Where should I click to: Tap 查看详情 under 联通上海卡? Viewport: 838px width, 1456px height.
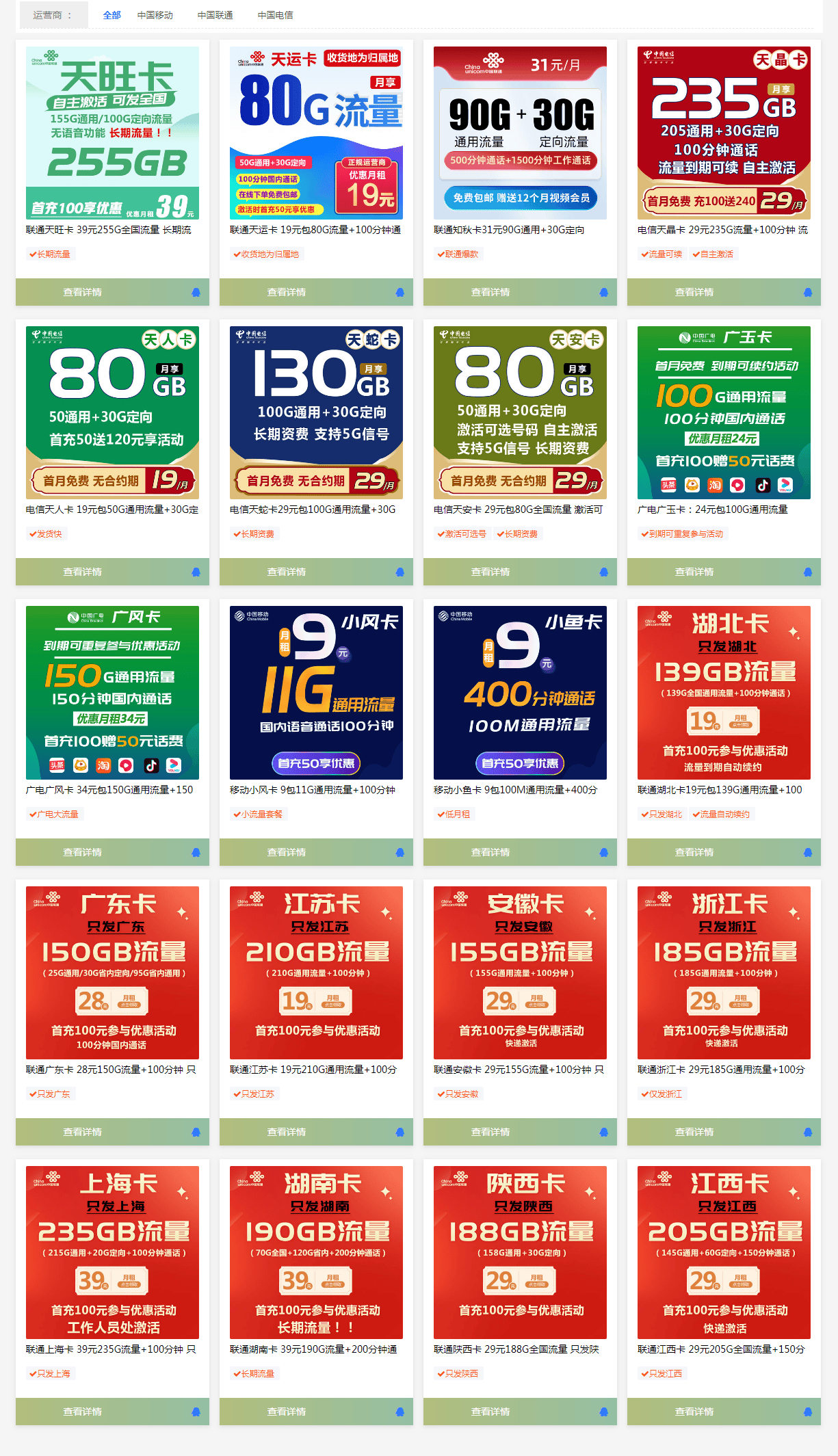tap(83, 1412)
